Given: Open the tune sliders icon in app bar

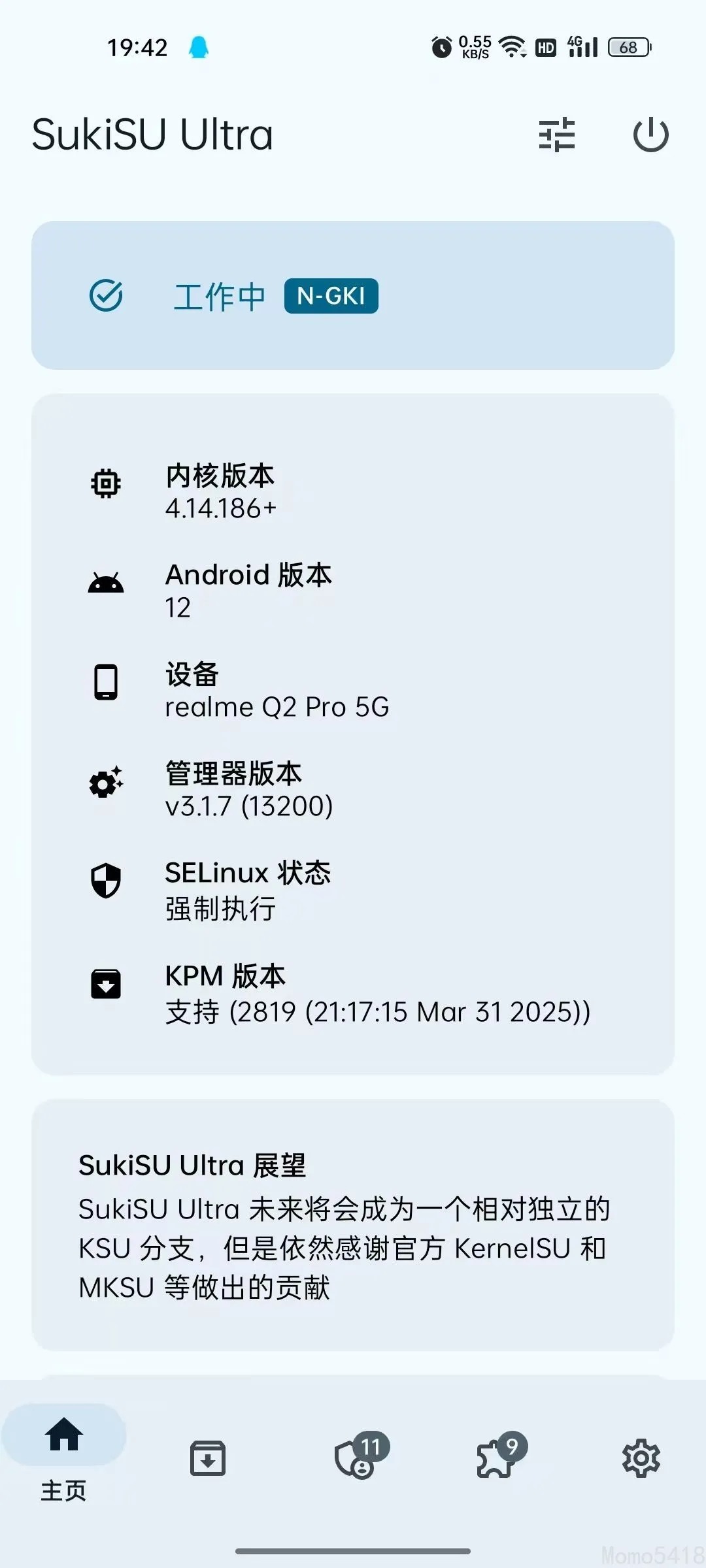Looking at the screenshot, I should (x=557, y=135).
